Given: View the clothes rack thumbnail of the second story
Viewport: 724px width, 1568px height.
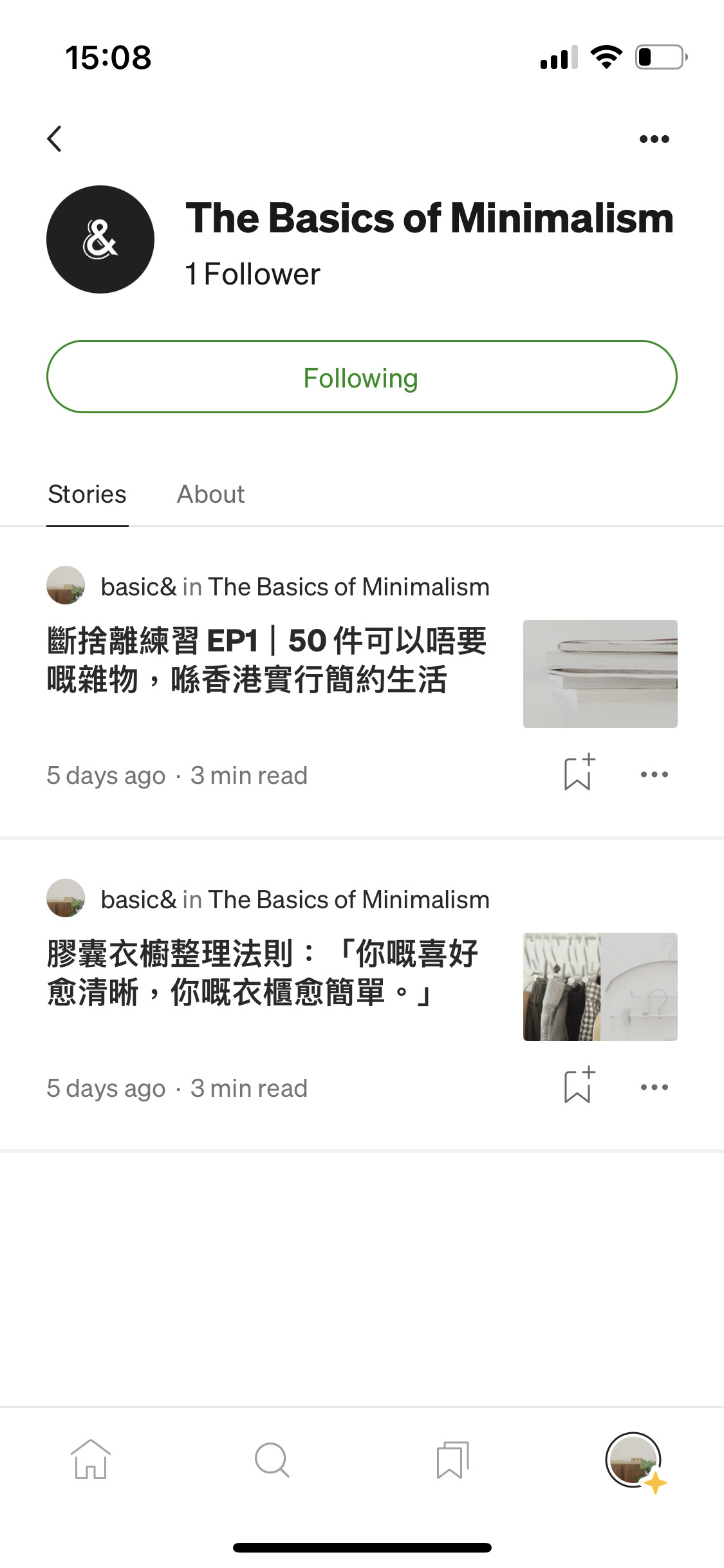Looking at the screenshot, I should [x=600, y=987].
